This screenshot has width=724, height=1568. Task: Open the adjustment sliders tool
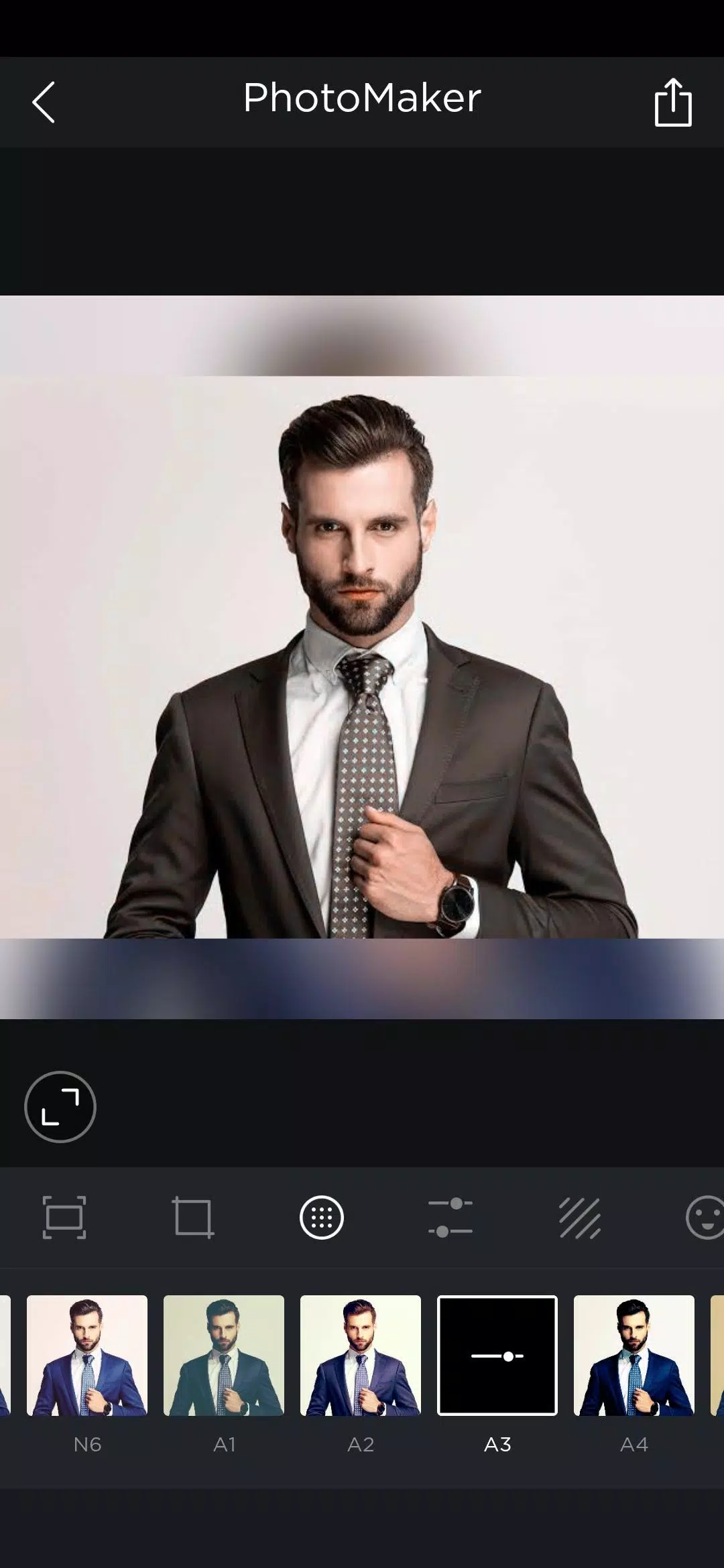450,1218
